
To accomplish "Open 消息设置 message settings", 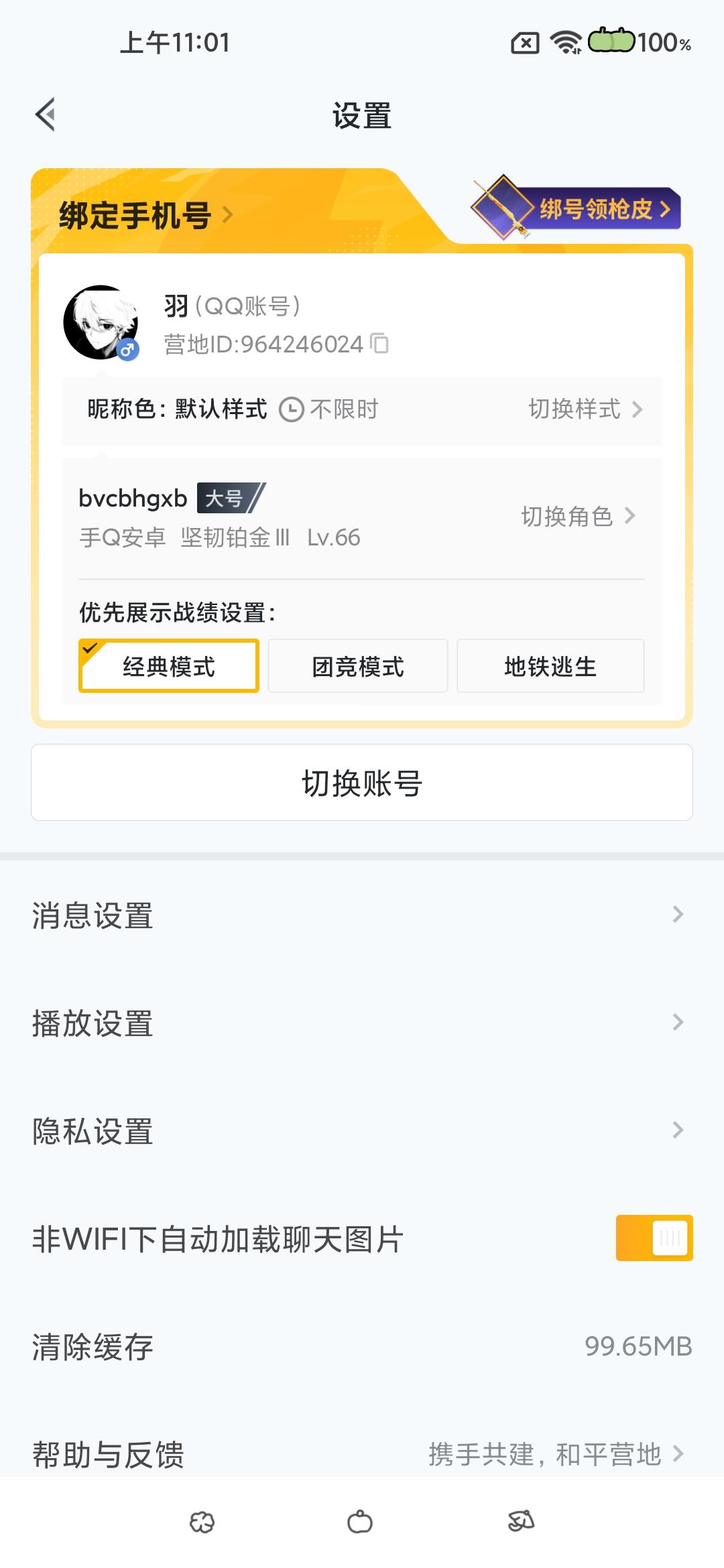I will [x=362, y=917].
